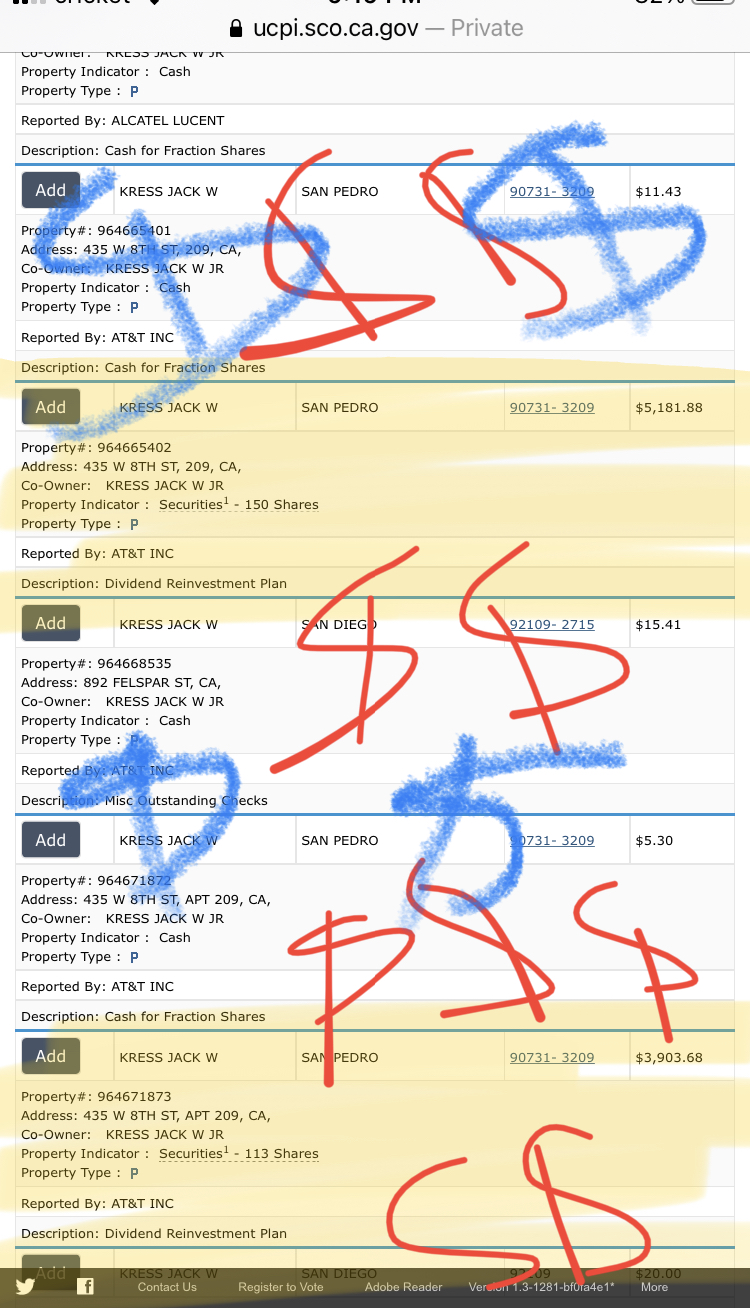This screenshot has width=750, height=1308.
Task: Open the ZIP link beside $3,903.68
Action: [552, 1057]
